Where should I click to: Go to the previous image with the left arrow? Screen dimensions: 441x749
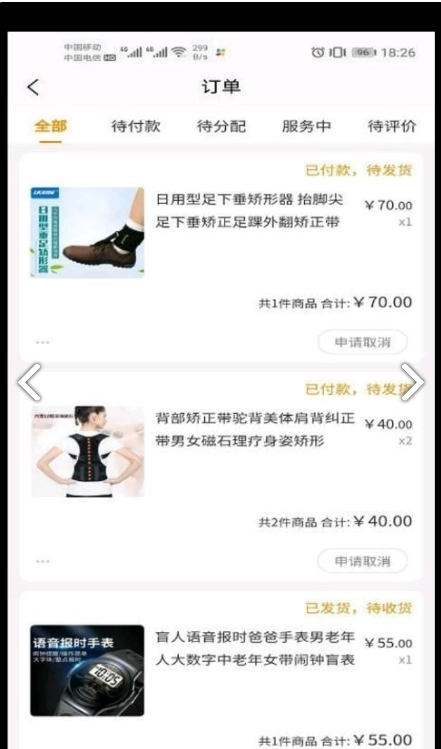29,382
